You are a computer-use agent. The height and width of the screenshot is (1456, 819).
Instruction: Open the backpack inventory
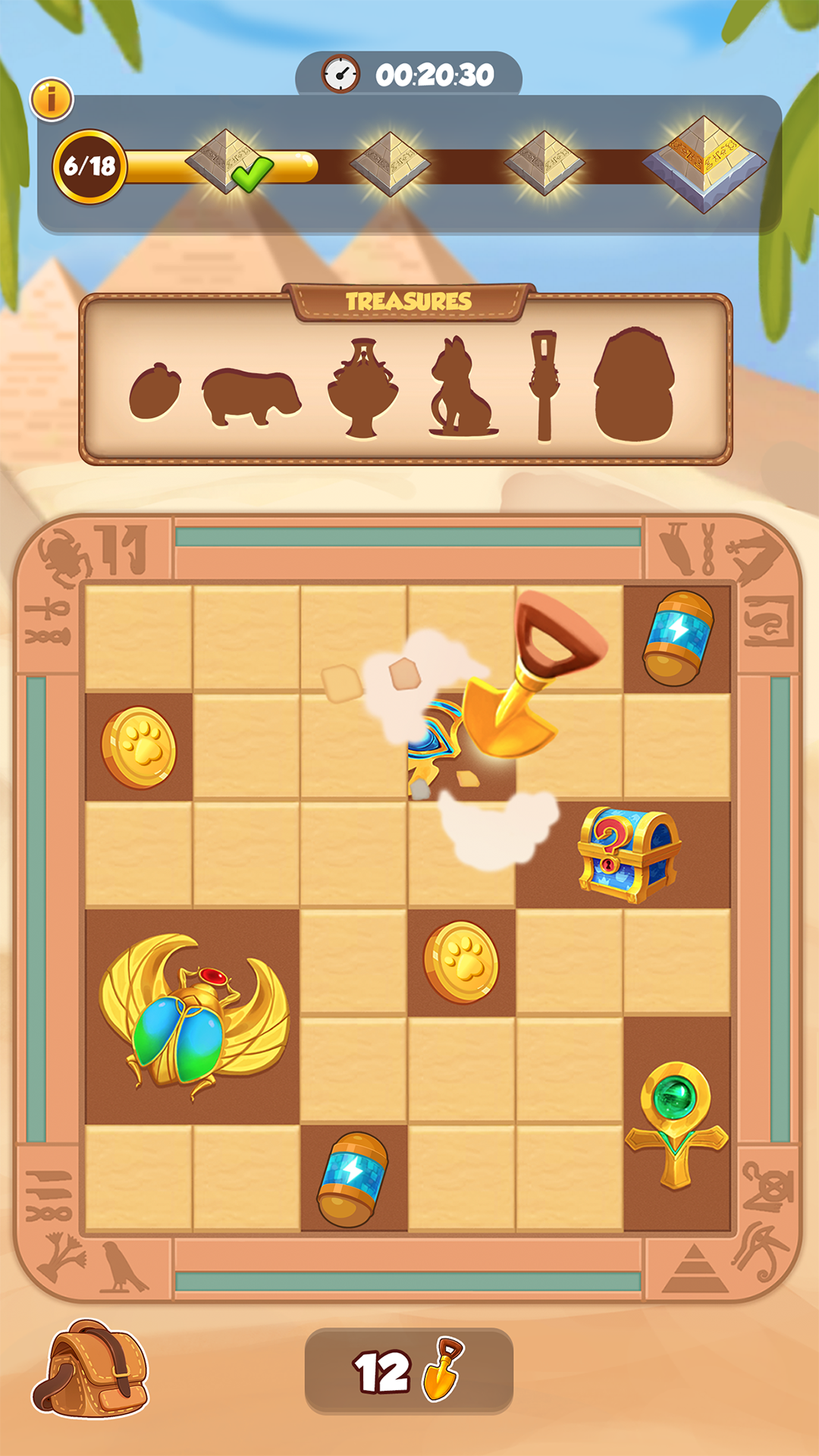click(90, 1370)
